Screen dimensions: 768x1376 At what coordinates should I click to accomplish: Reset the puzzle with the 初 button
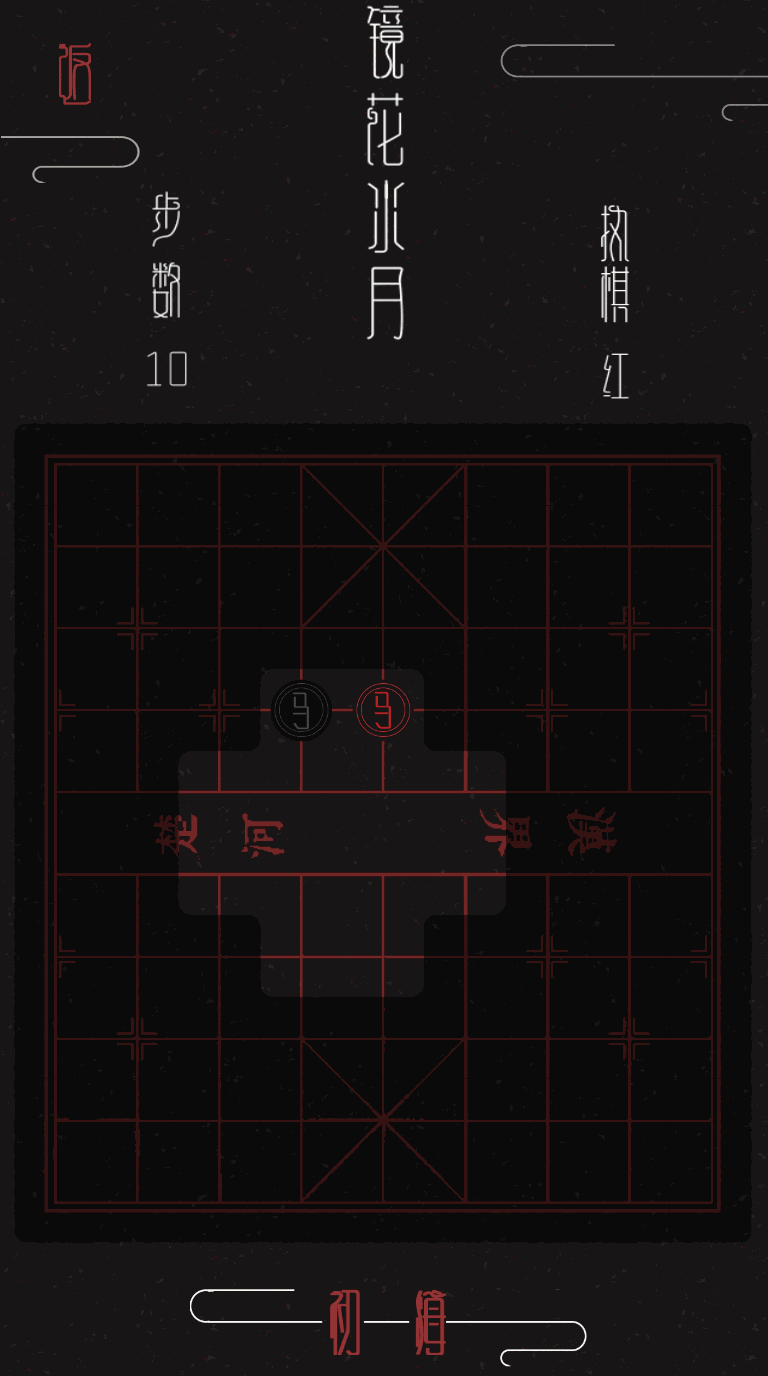[345, 1322]
